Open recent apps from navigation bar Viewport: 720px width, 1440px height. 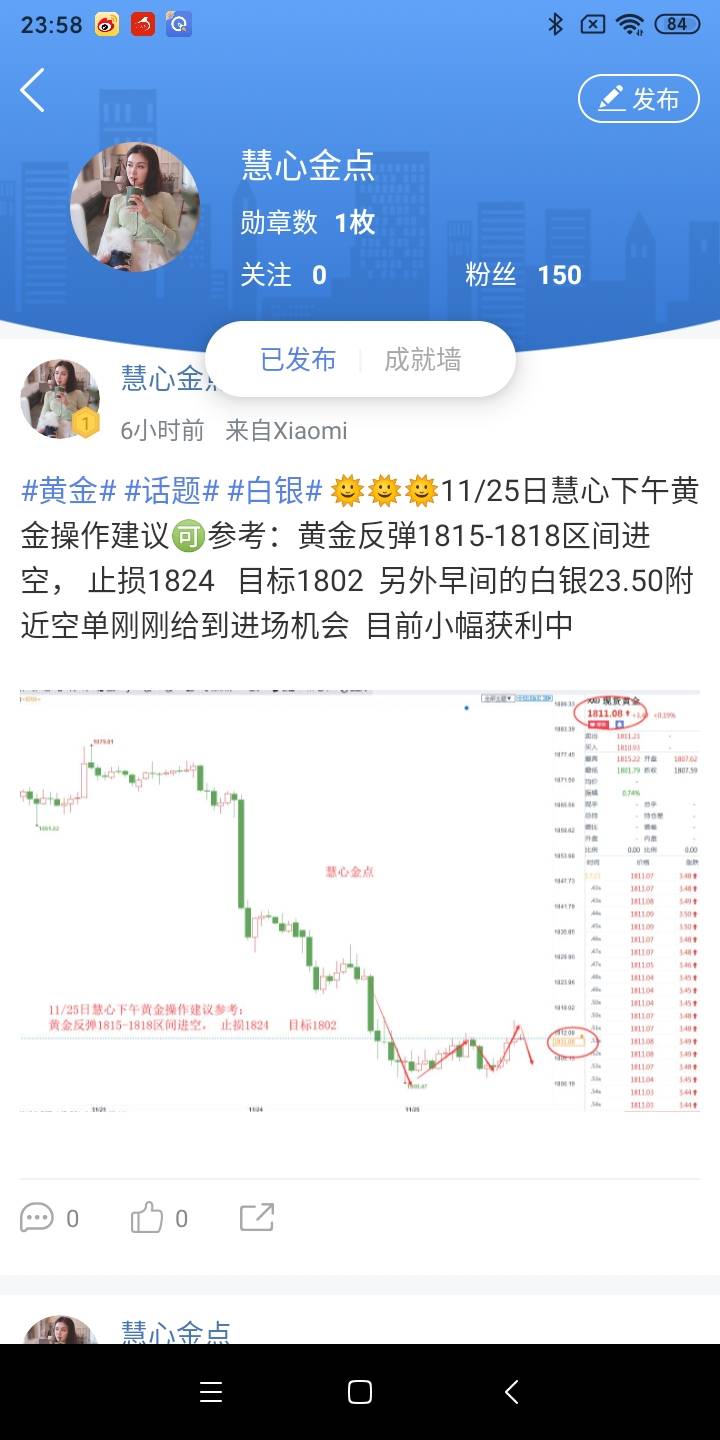[211, 1392]
